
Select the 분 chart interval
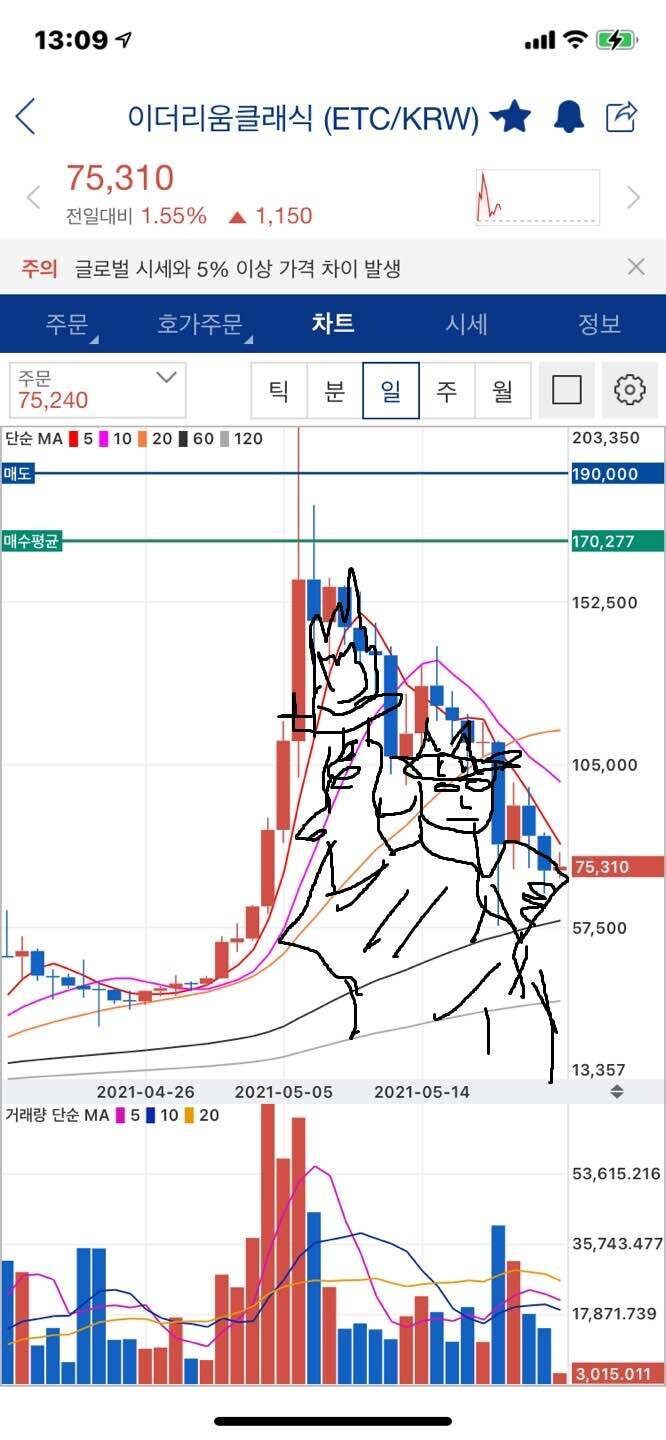[334, 390]
